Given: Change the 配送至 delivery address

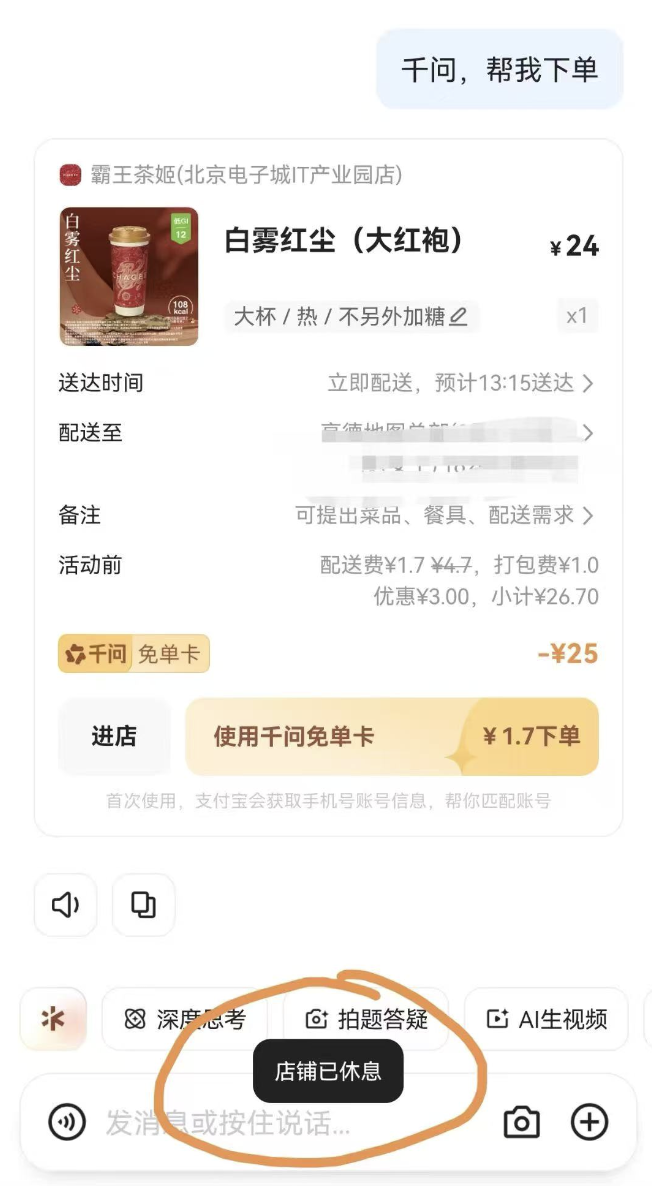Looking at the screenshot, I should click(x=460, y=434).
